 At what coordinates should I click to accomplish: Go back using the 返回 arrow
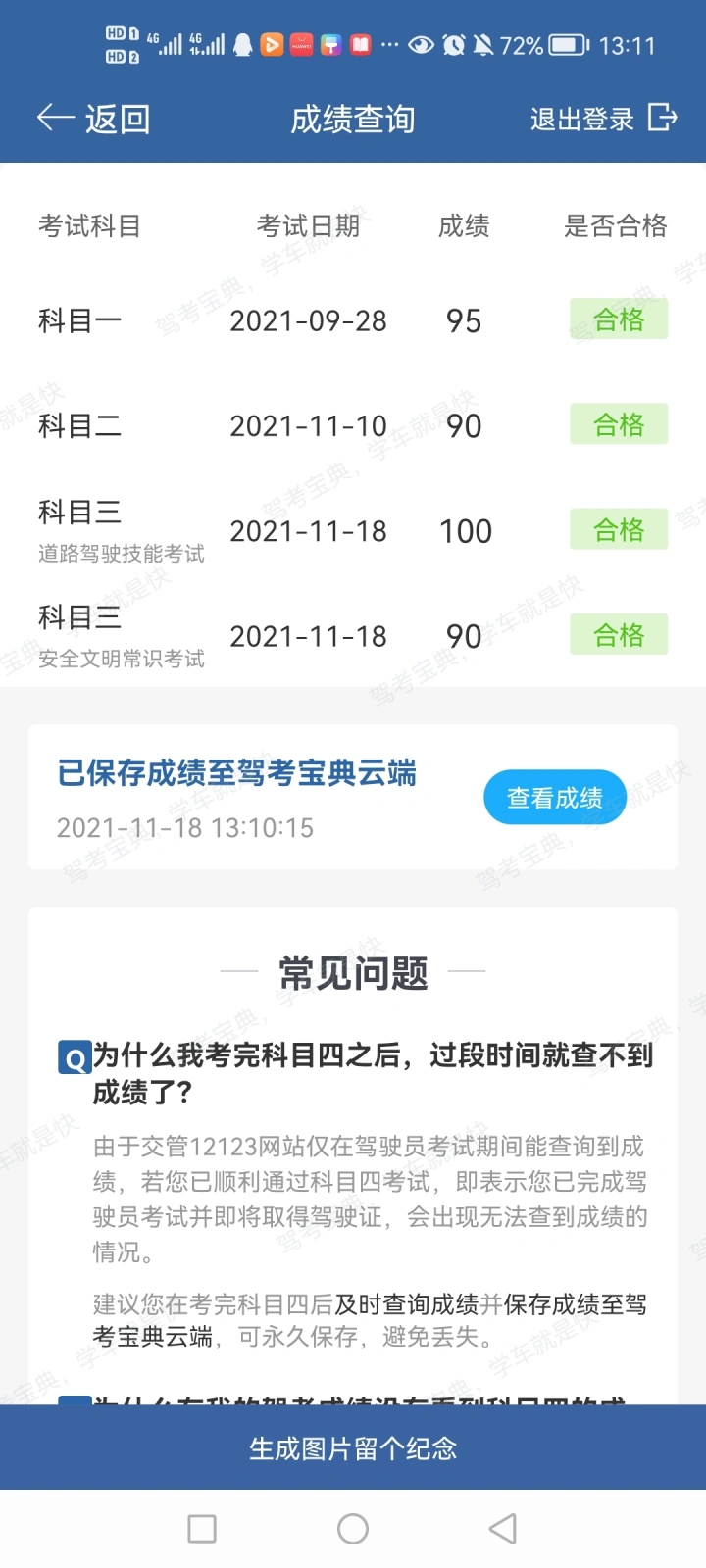(x=93, y=119)
